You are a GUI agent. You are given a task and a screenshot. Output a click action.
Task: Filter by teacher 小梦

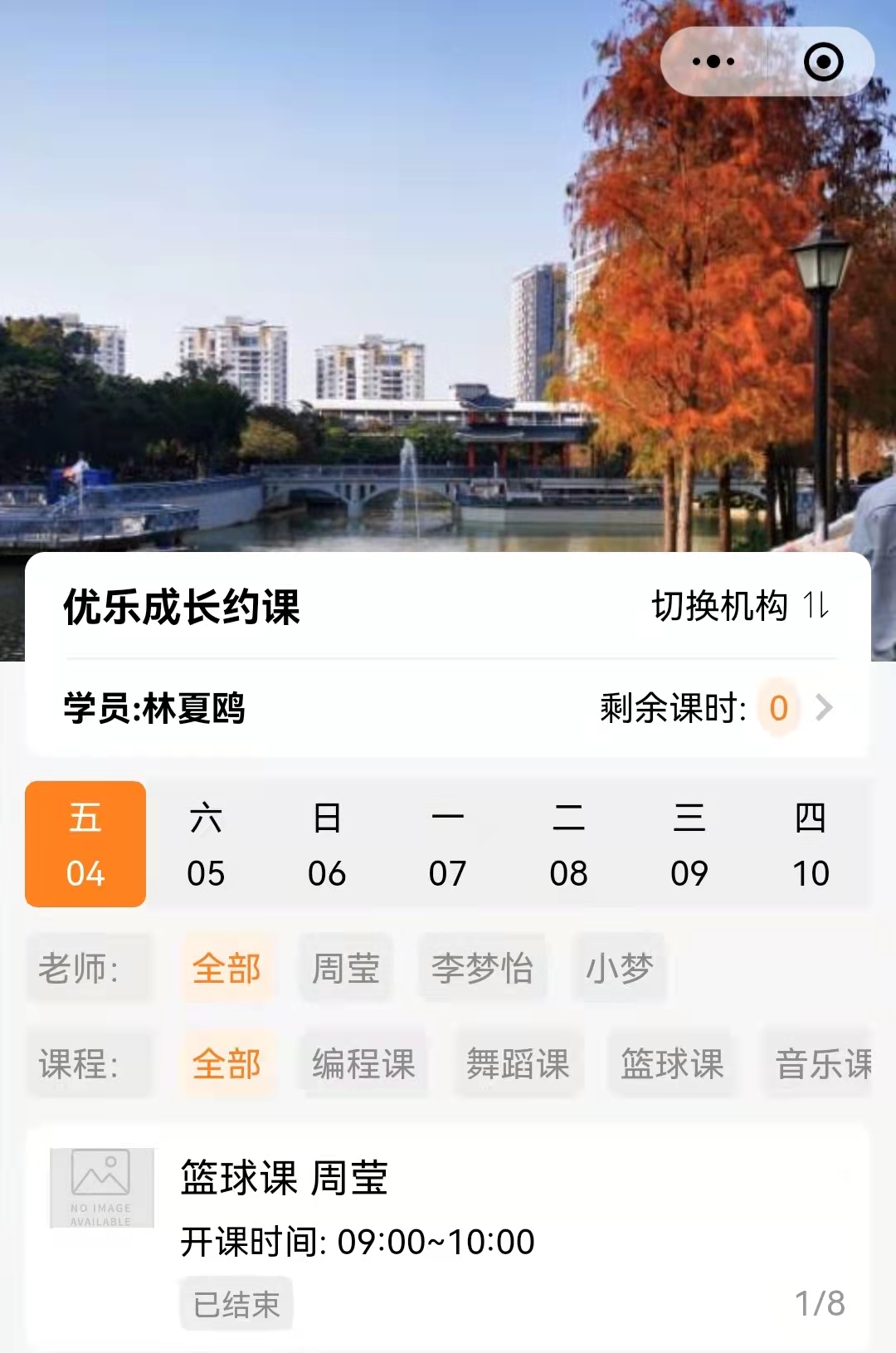(619, 968)
